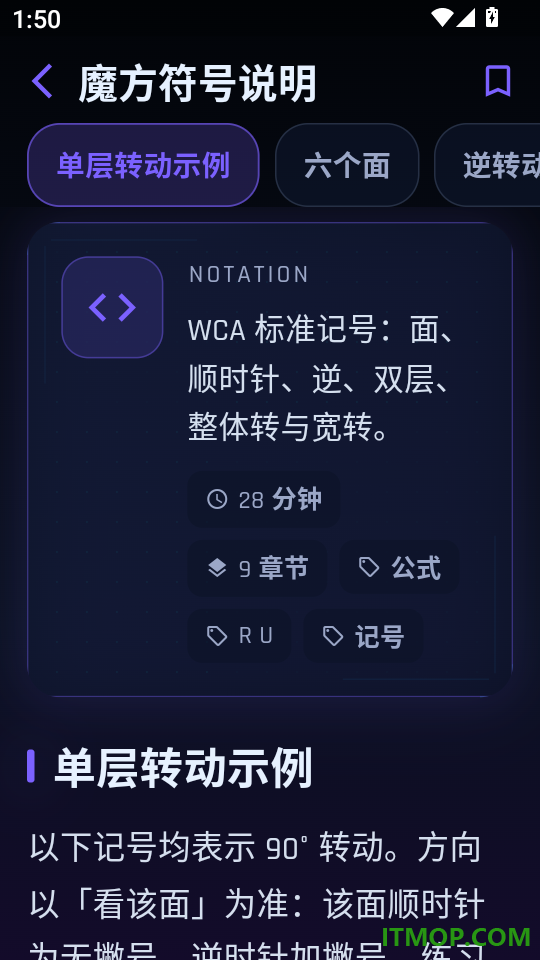Jump to the 逆转动 section chip
Viewport: 540px width, 960px height.
tap(487, 165)
